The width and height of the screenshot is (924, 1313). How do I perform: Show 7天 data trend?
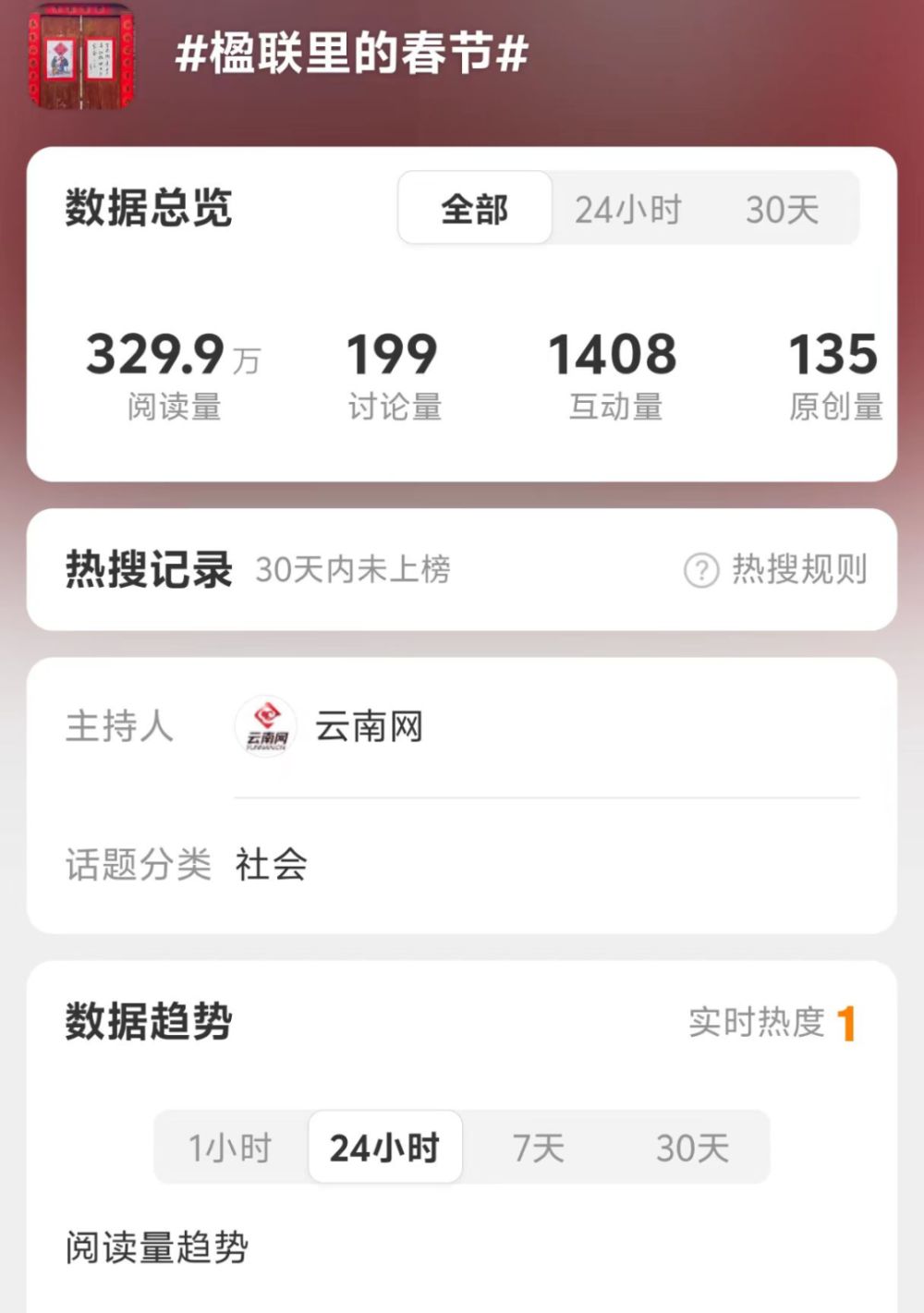click(539, 1149)
